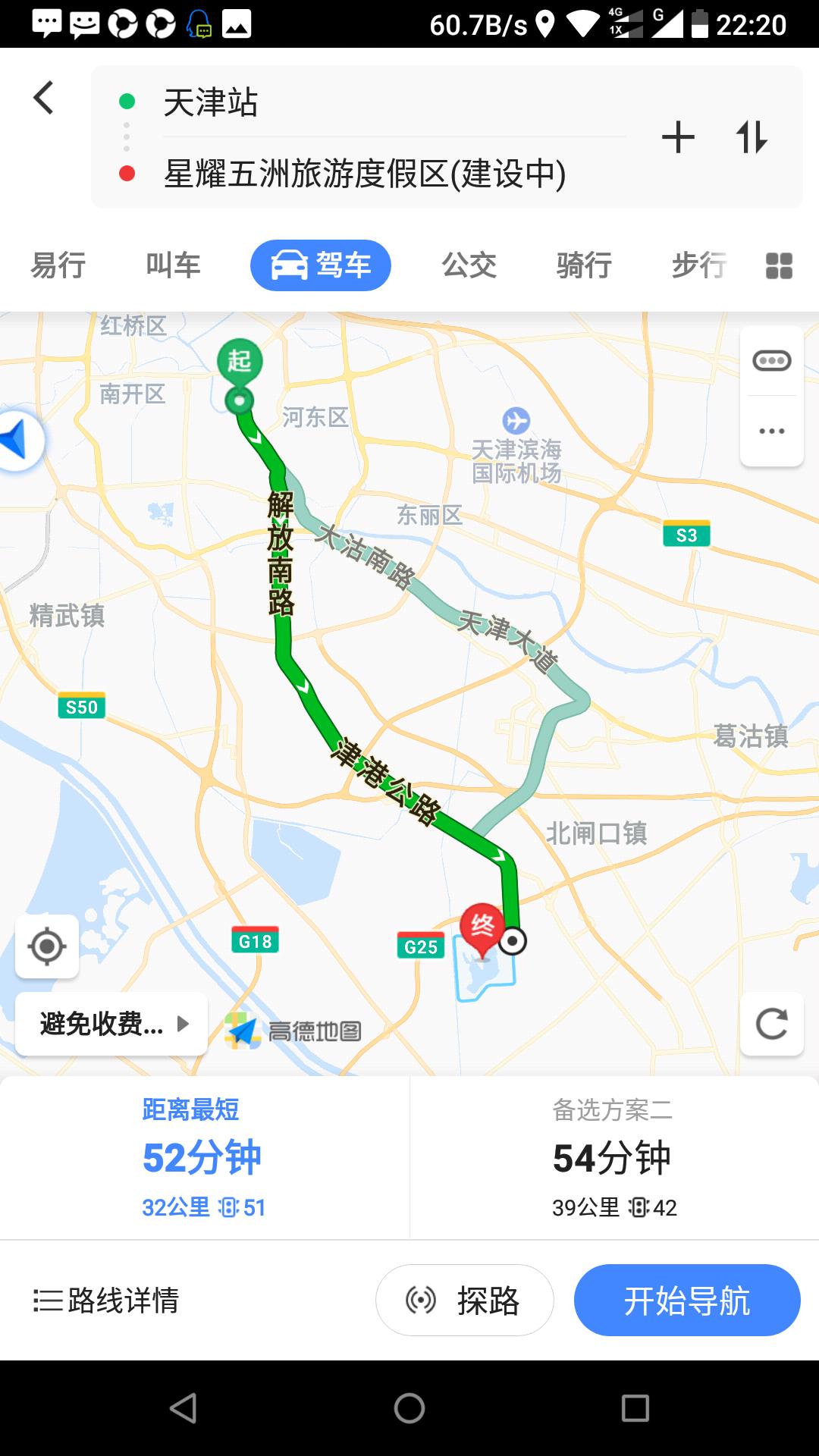819x1456 pixels.
Task: Choose the 54分钟 alternative route
Action: click(614, 1157)
